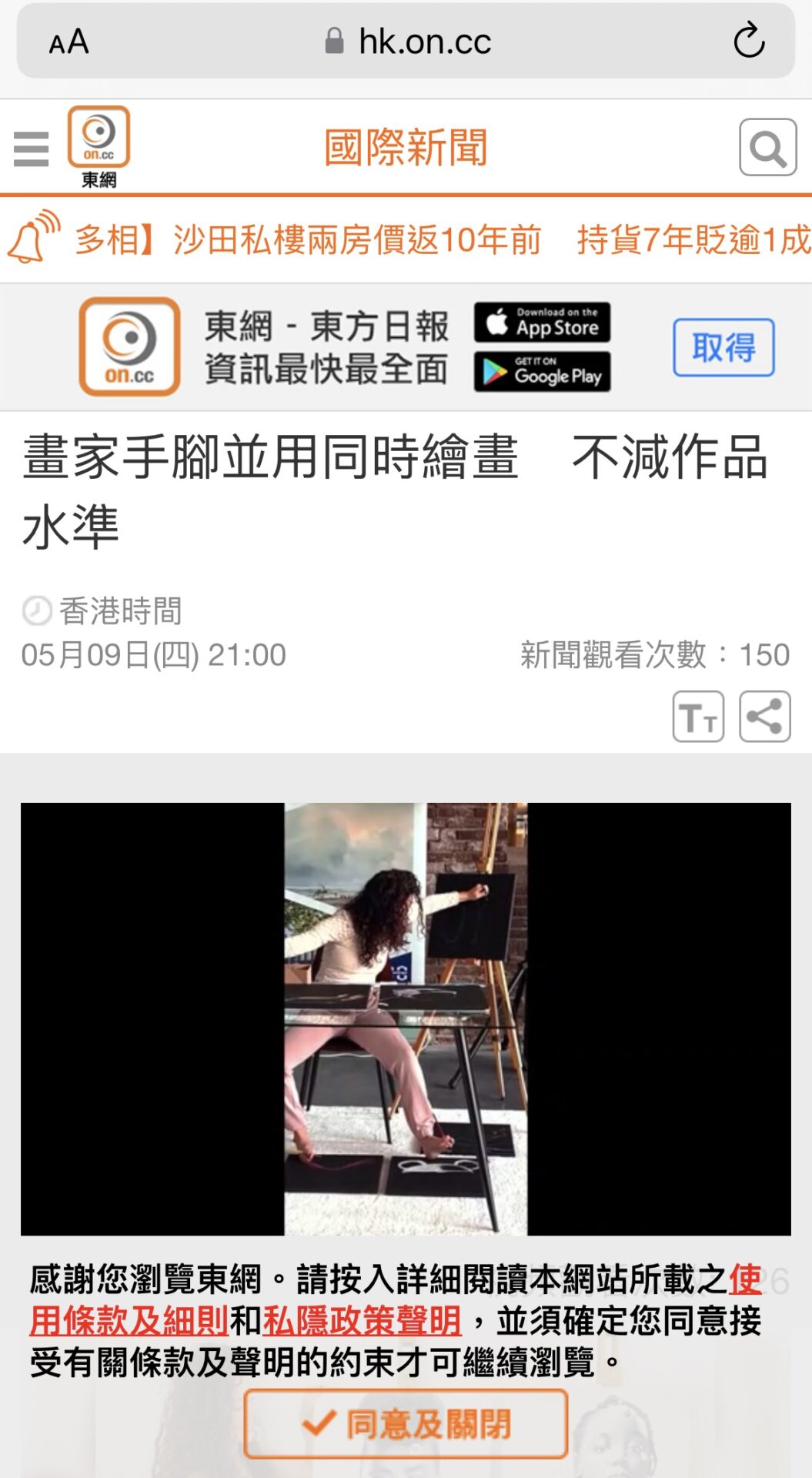
Task: Open the Google Play badge
Action: click(x=542, y=372)
